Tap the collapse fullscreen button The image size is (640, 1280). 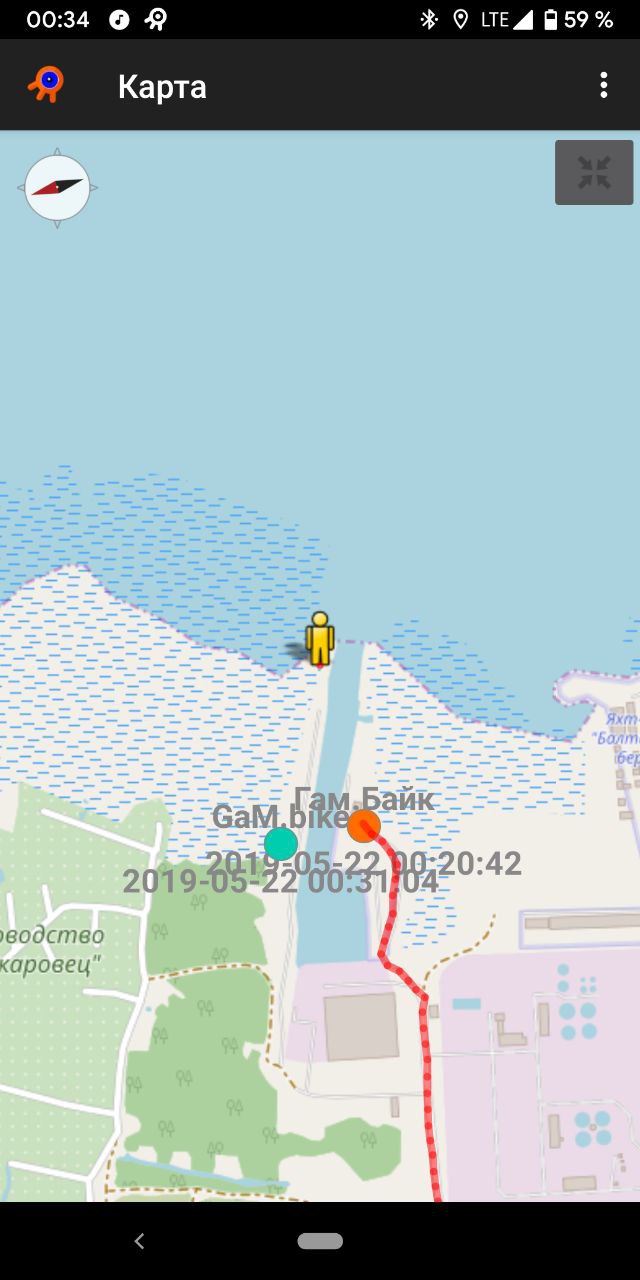pos(594,173)
